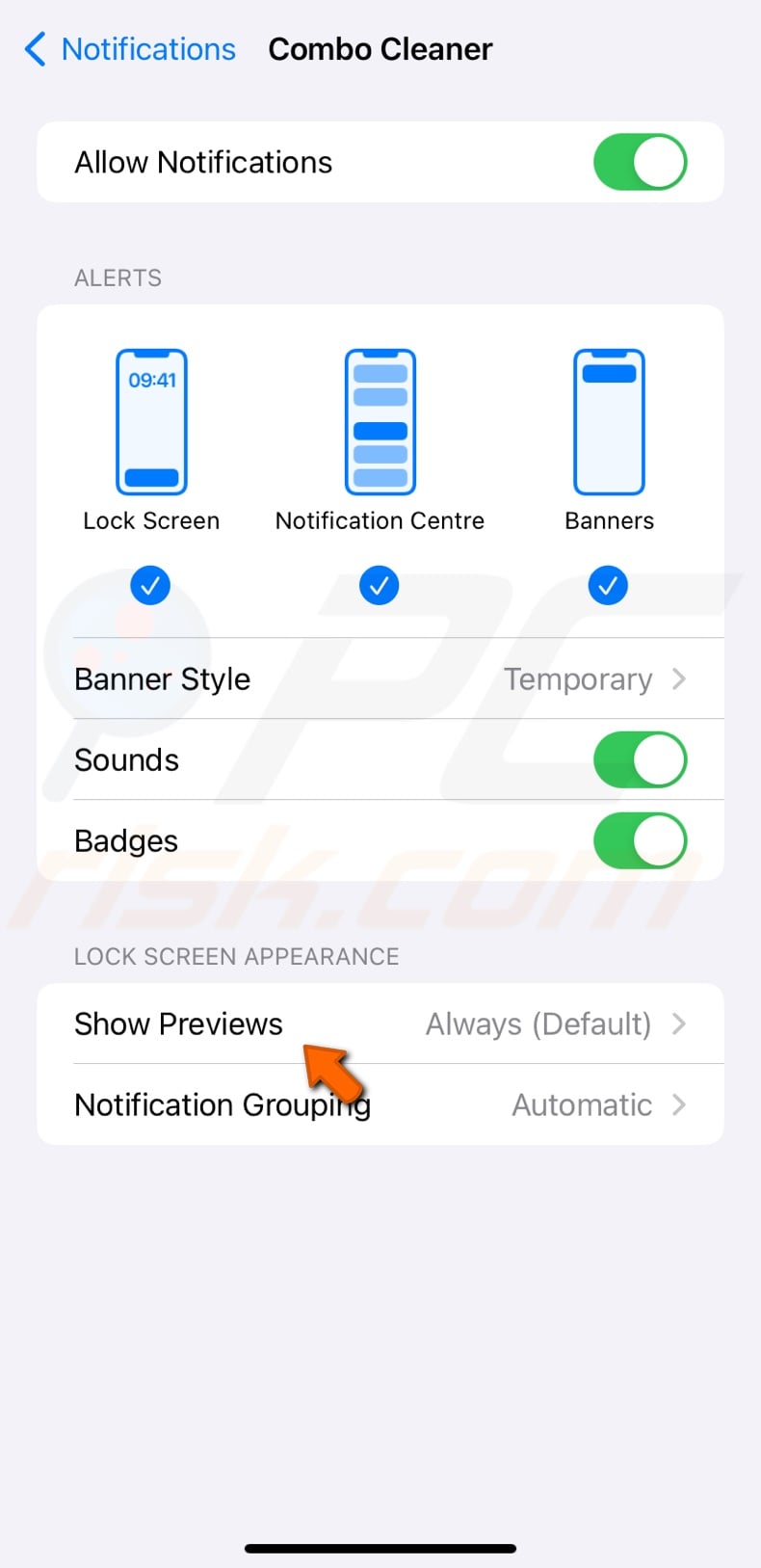Disable the Sounds toggle
The image size is (761, 1568).
click(640, 760)
